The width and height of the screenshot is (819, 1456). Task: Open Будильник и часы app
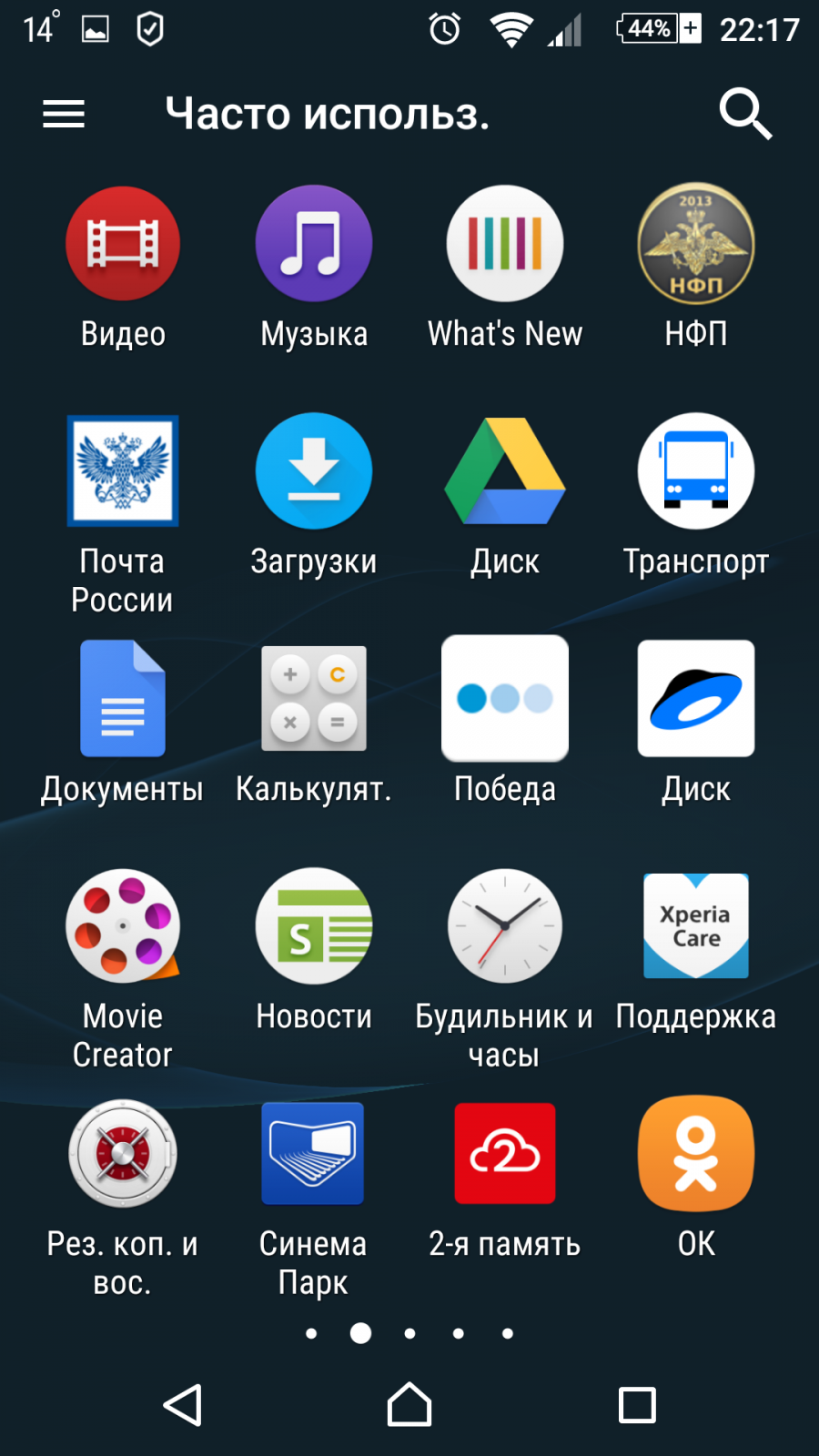pyautogui.click(x=505, y=926)
